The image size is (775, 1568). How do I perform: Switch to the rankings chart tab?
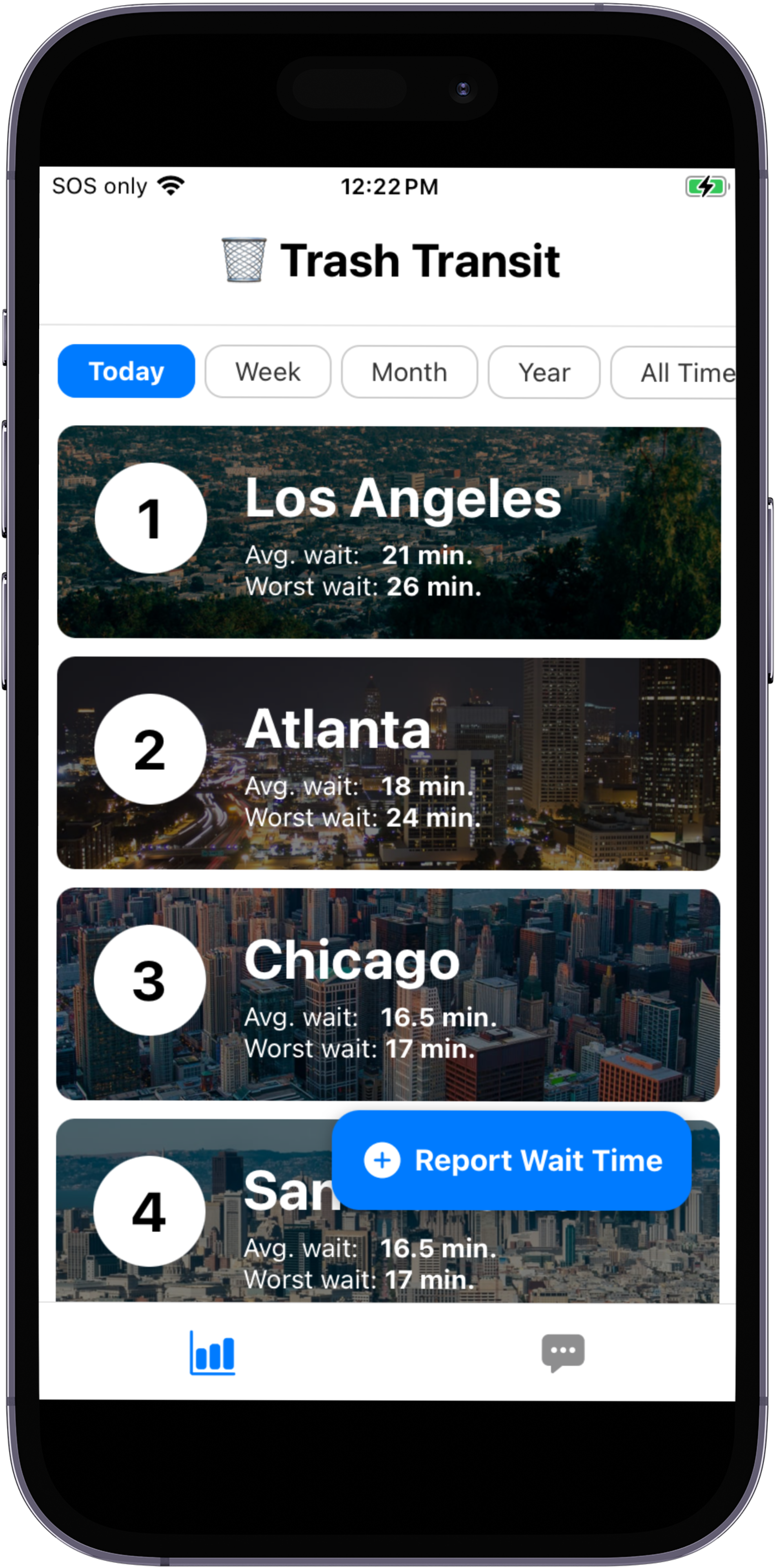click(213, 1352)
